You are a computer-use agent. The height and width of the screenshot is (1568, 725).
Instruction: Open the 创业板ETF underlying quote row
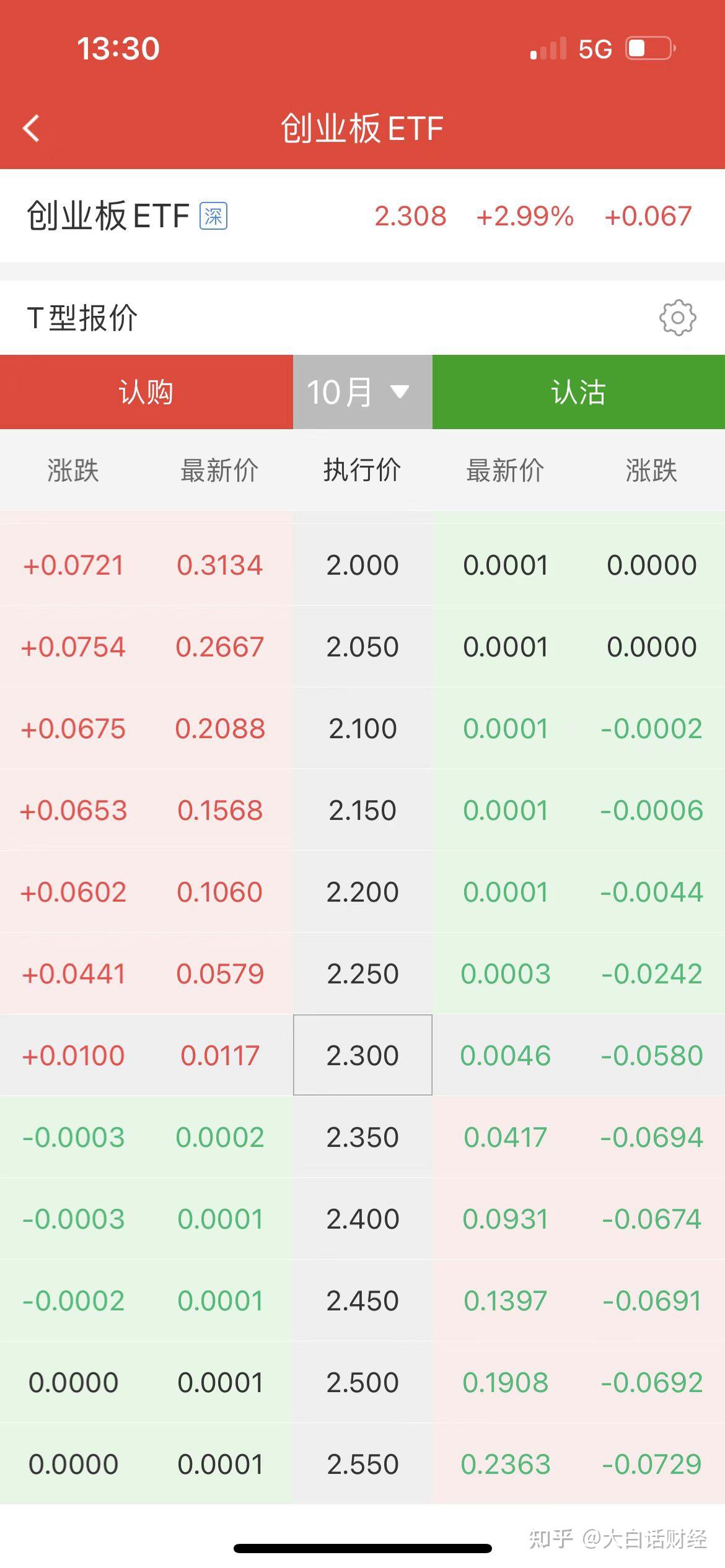(x=362, y=216)
